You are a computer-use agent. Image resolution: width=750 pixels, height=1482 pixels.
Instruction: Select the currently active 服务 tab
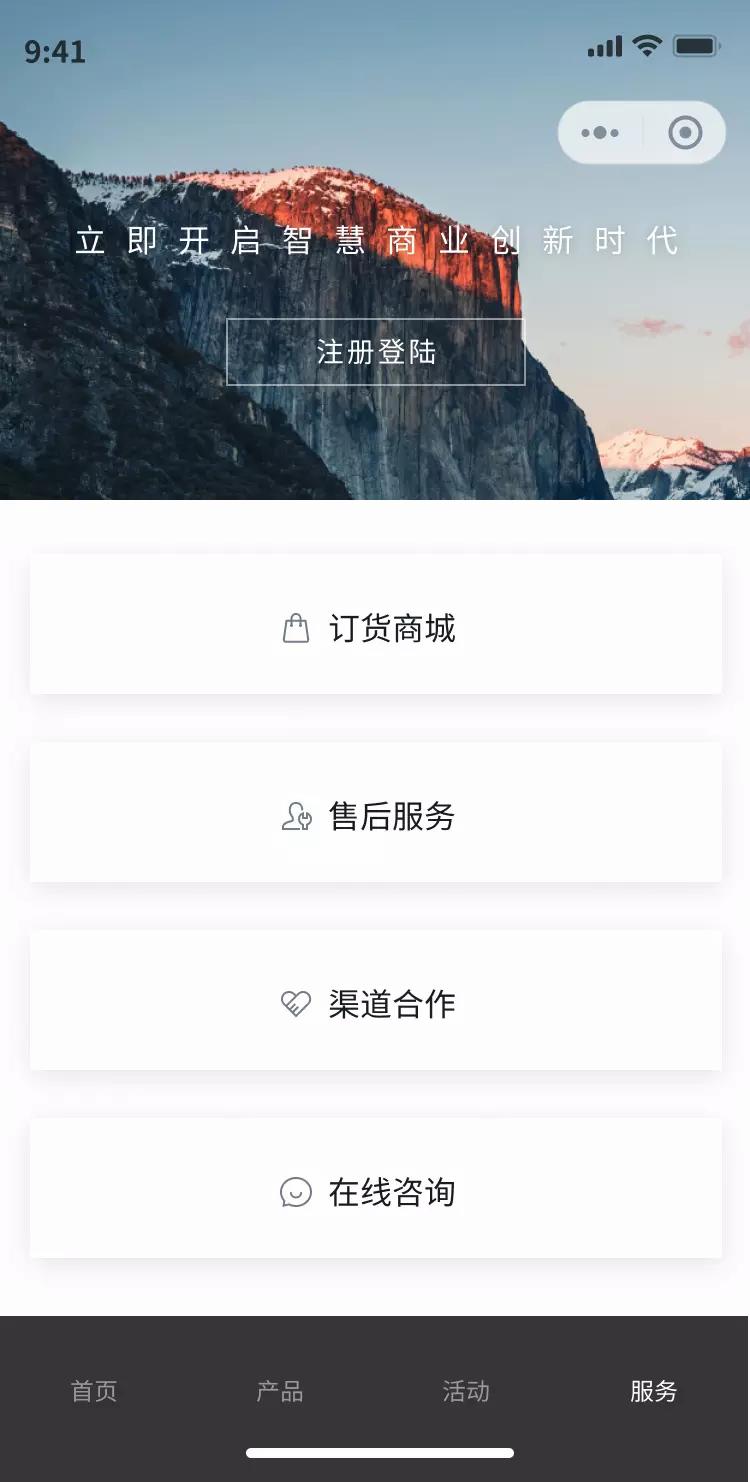click(x=654, y=1391)
